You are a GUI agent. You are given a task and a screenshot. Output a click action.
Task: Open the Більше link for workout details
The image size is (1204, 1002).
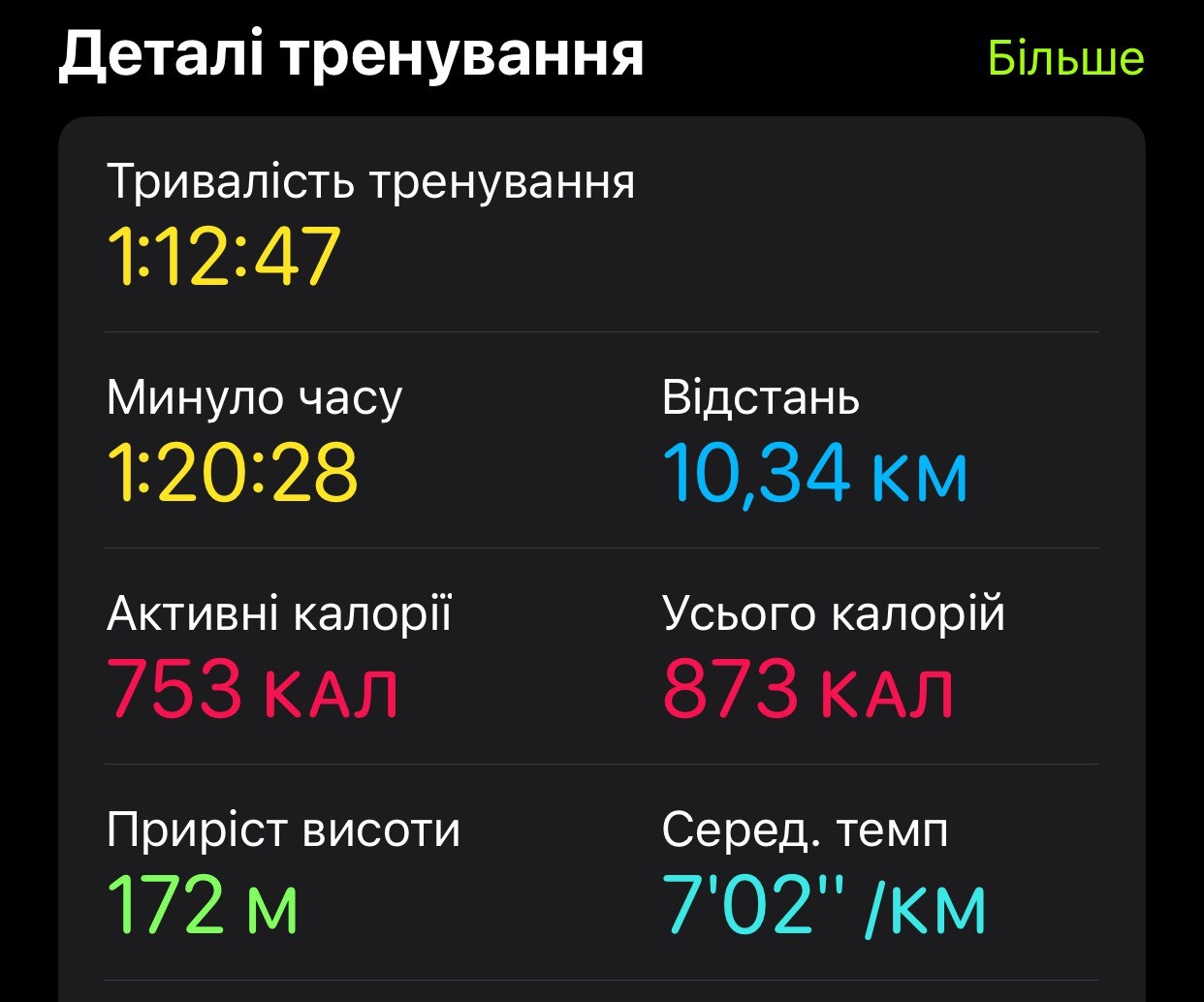[1065, 58]
